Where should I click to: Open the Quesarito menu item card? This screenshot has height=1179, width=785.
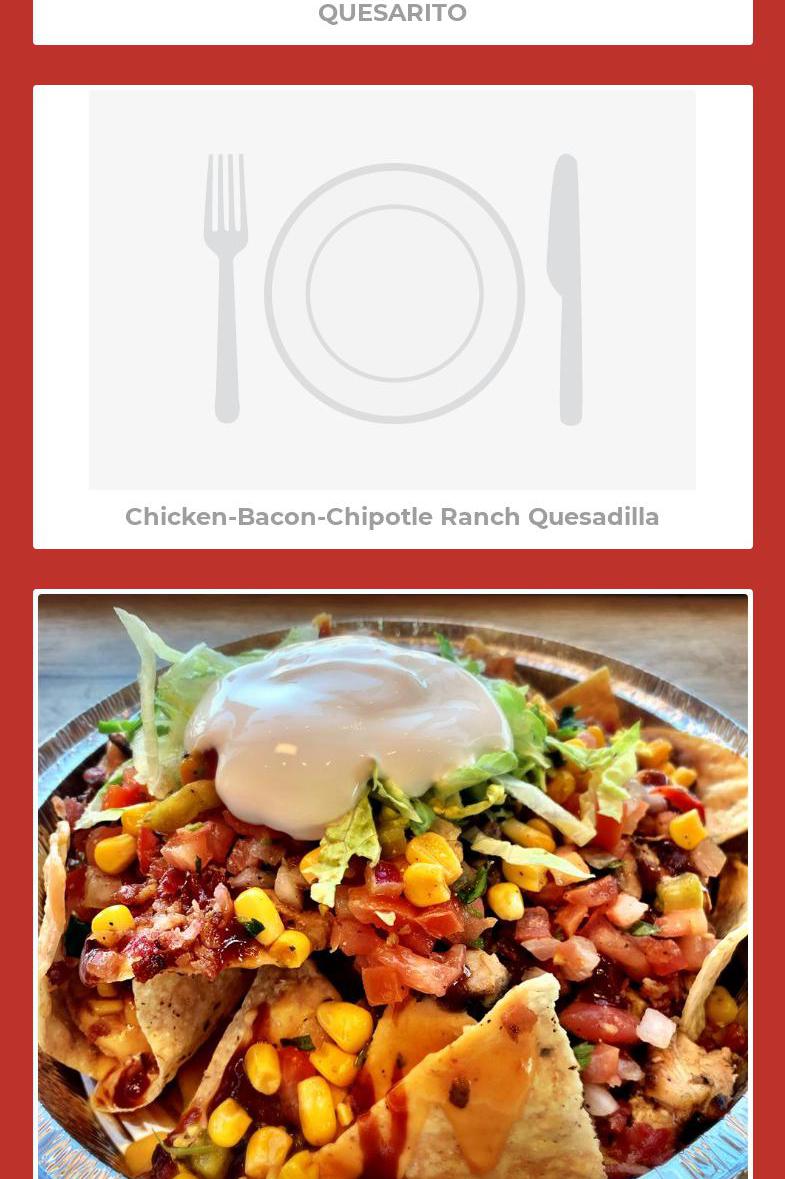(x=392, y=14)
